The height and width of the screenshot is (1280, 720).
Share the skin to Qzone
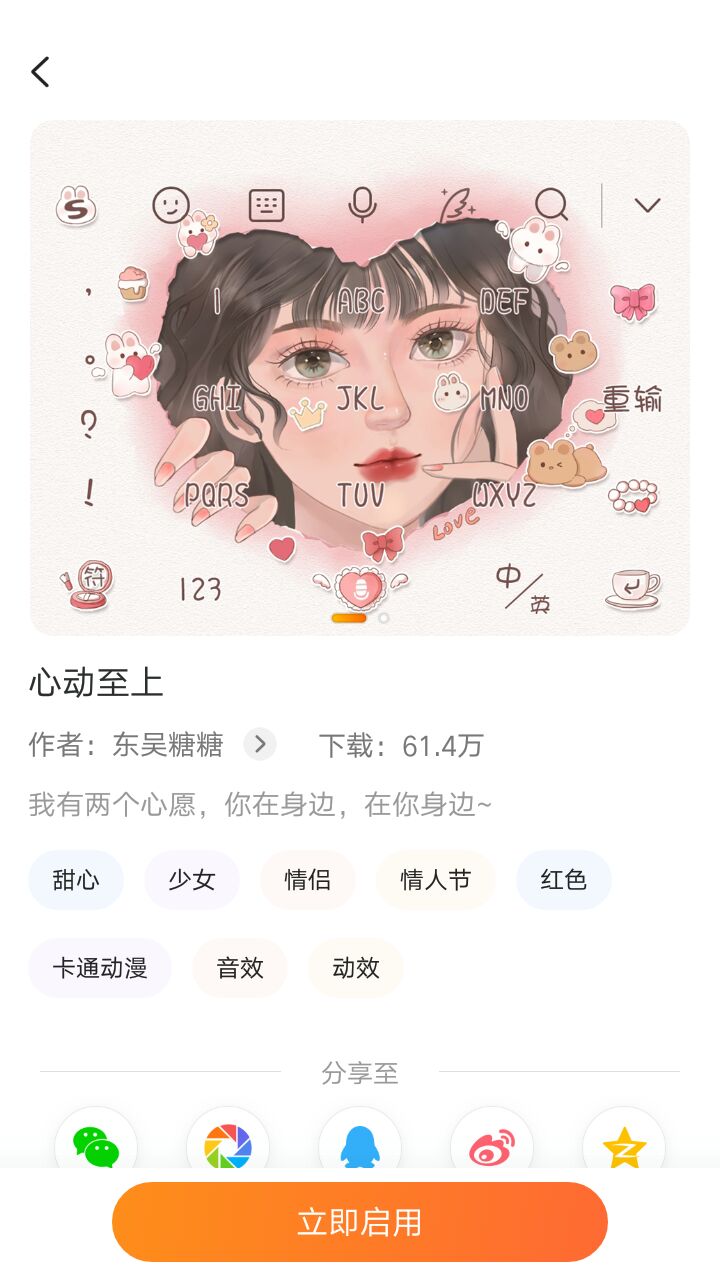(624, 1146)
